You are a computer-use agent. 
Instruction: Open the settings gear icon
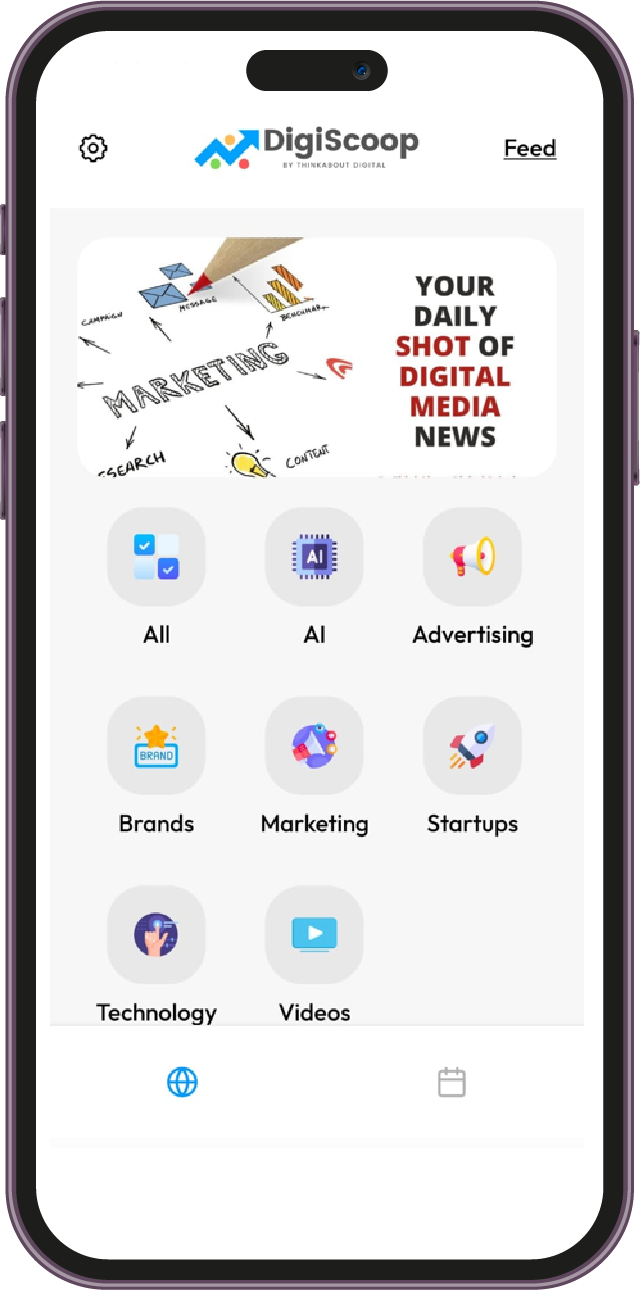click(93, 148)
